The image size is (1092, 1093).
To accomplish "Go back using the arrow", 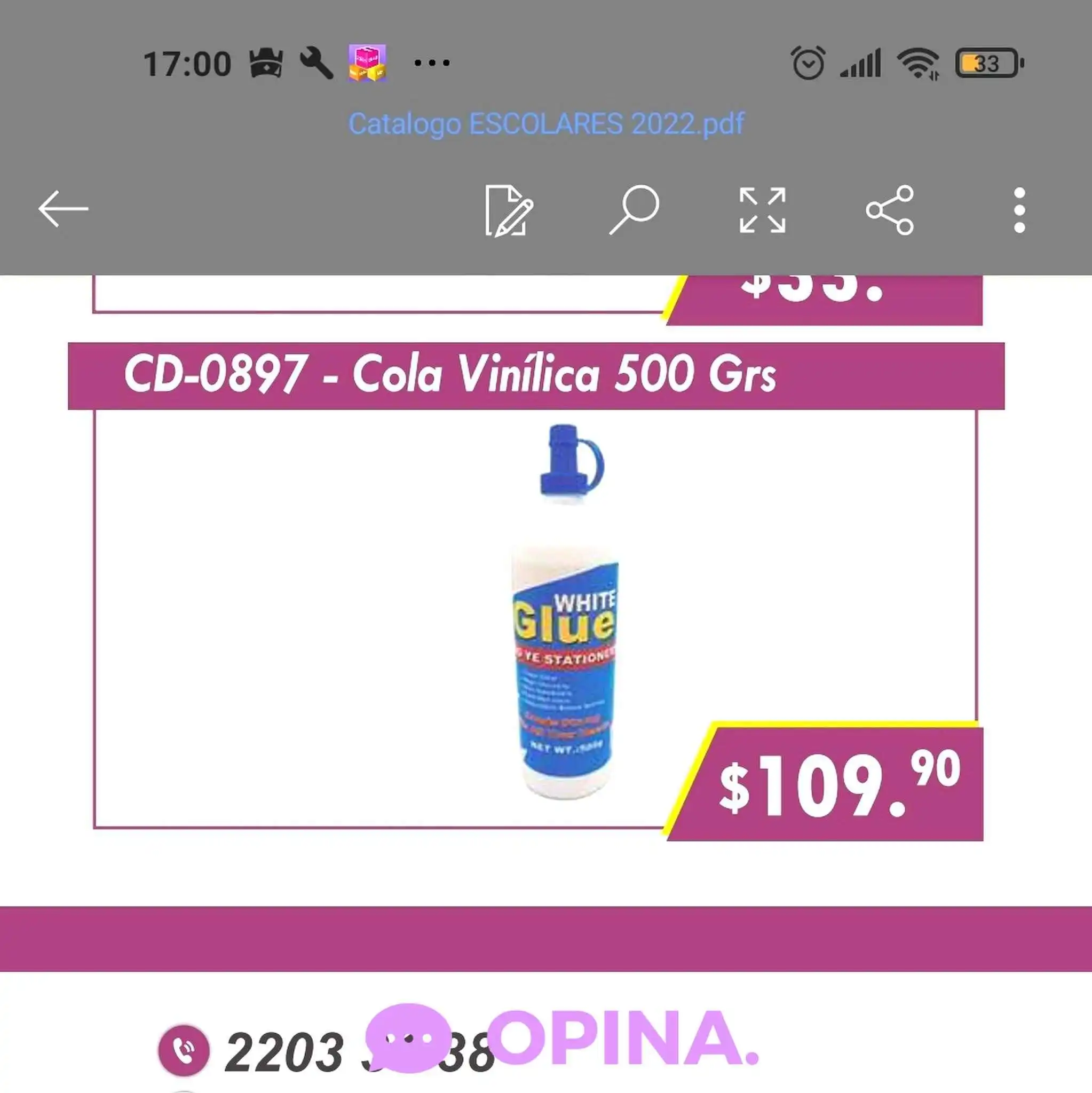I will tap(64, 209).
